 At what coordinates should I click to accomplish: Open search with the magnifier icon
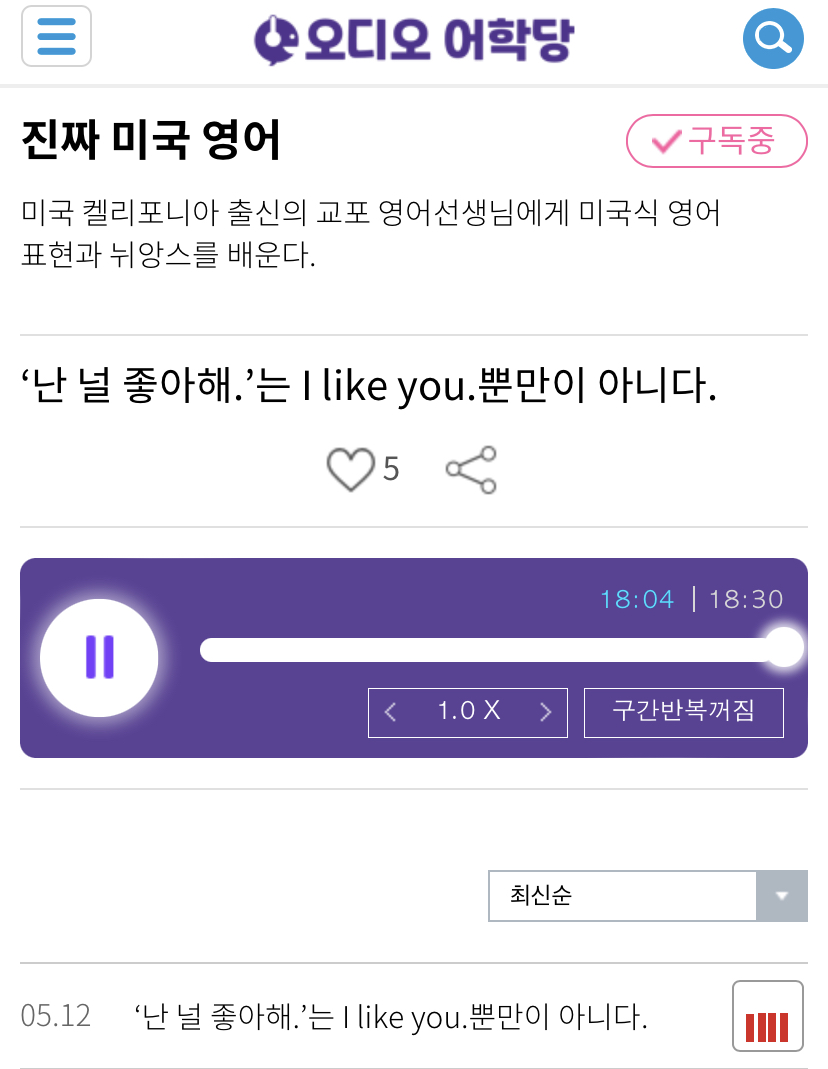tap(771, 37)
